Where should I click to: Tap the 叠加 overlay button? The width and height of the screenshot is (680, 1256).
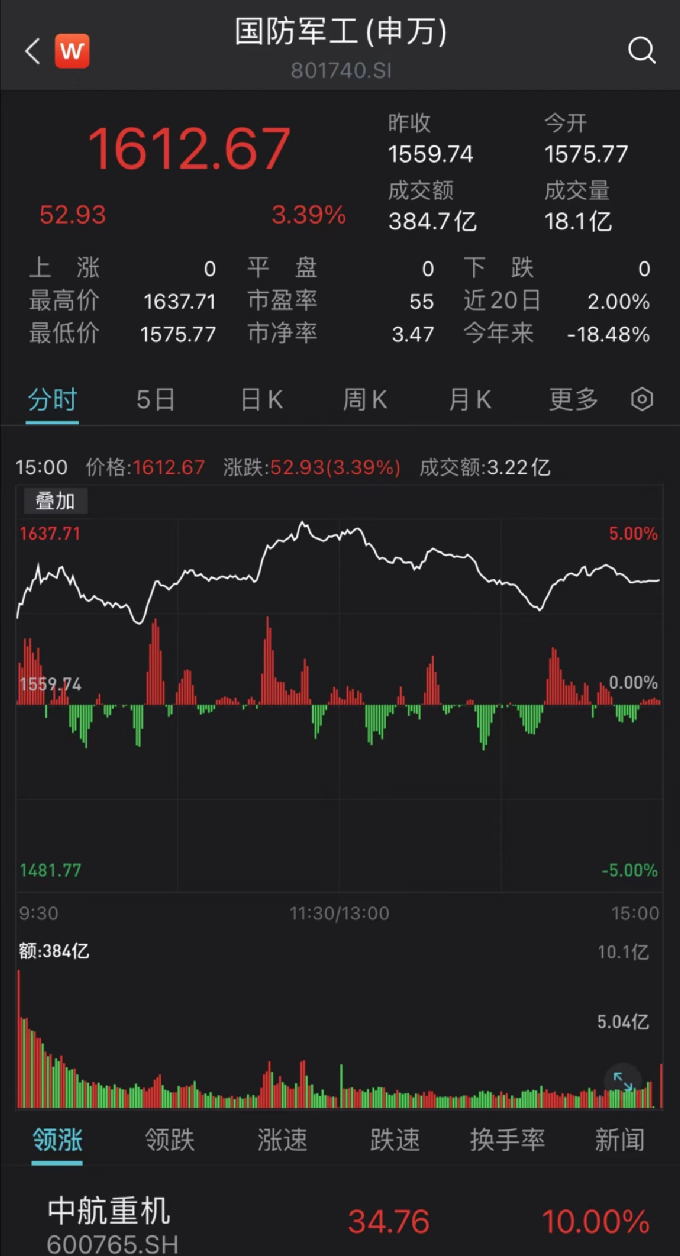55,501
